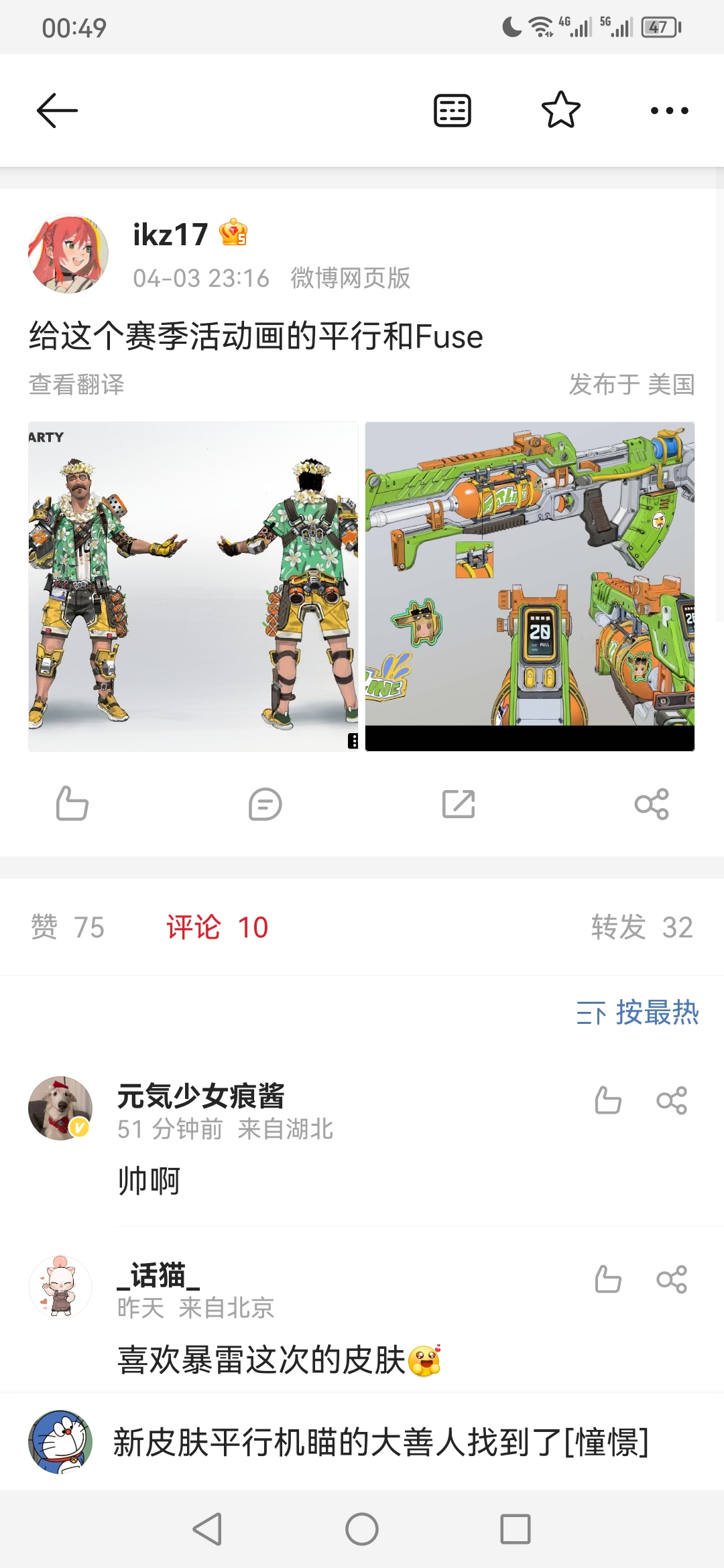Open the reader view icon in toolbar
This screenshot has width=724, height=1568.
[x=452, y=111]
